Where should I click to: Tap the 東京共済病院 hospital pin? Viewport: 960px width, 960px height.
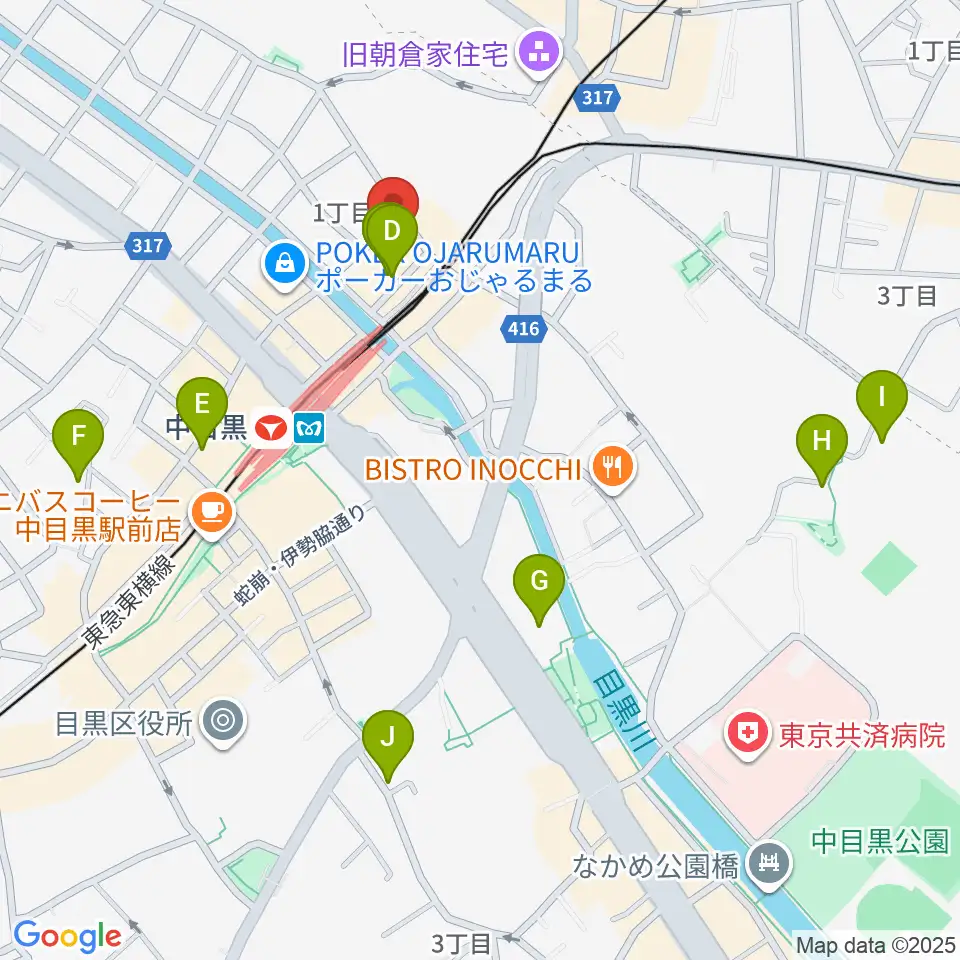748,735
